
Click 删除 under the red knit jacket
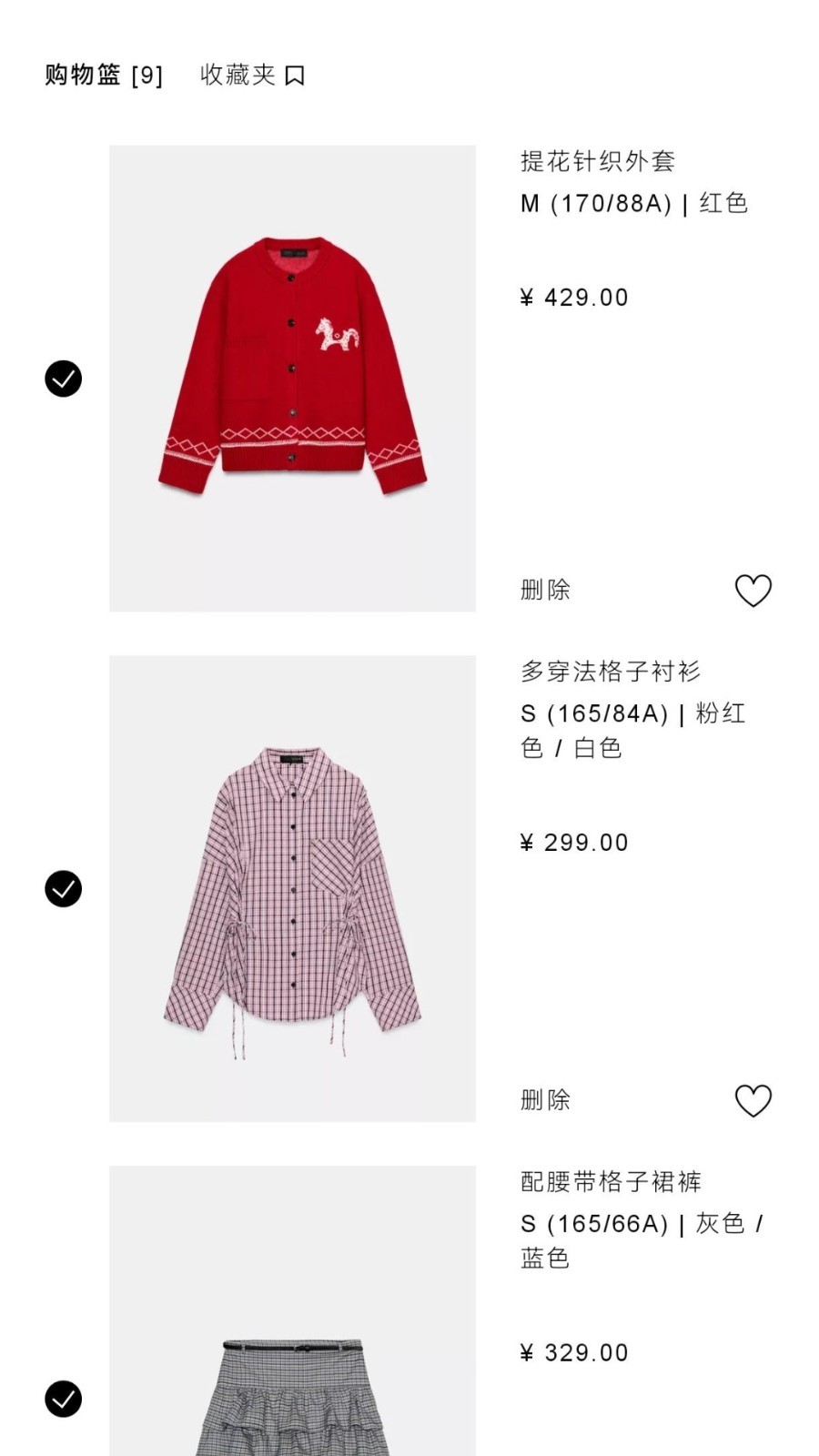[x=544, y=591]
